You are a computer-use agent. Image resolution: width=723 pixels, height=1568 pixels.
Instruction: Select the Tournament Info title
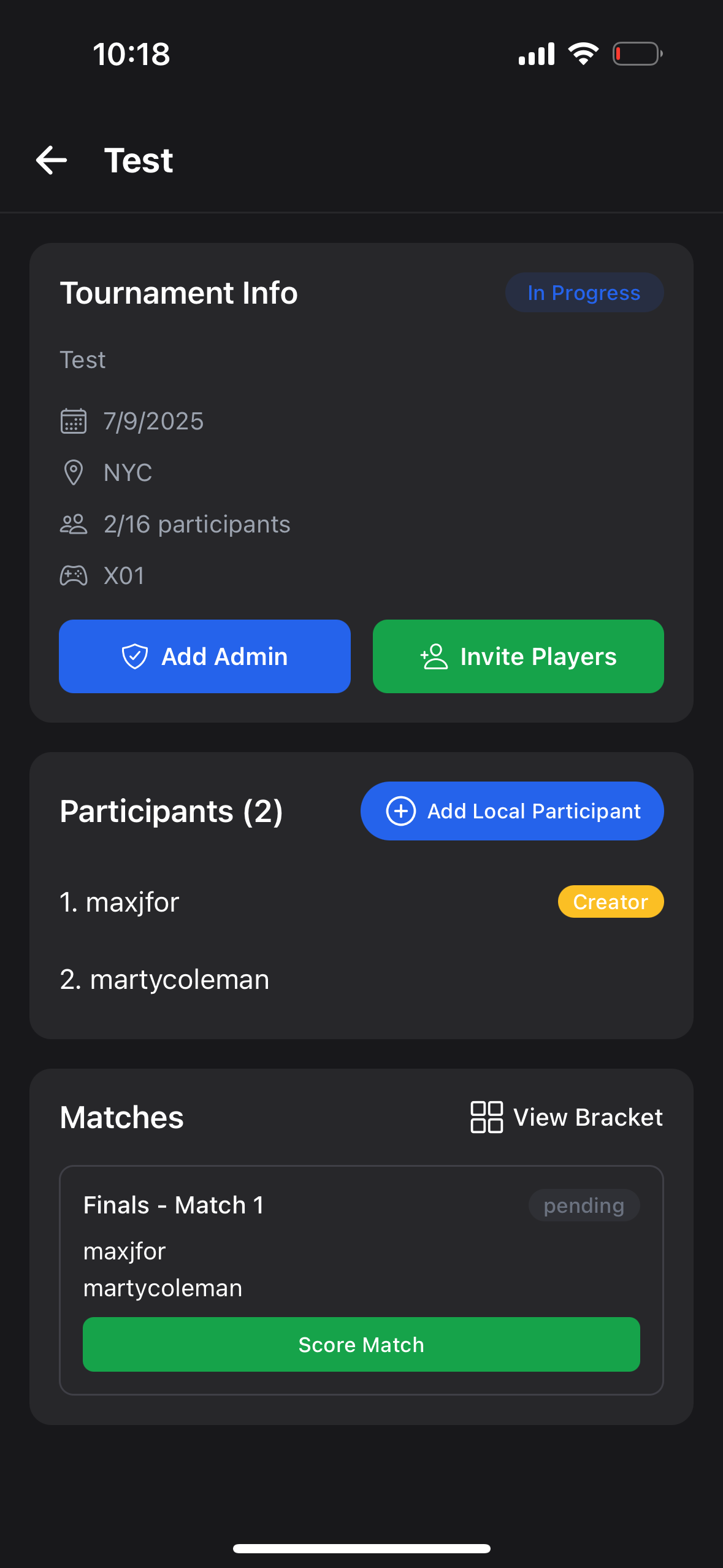point(178,293)
